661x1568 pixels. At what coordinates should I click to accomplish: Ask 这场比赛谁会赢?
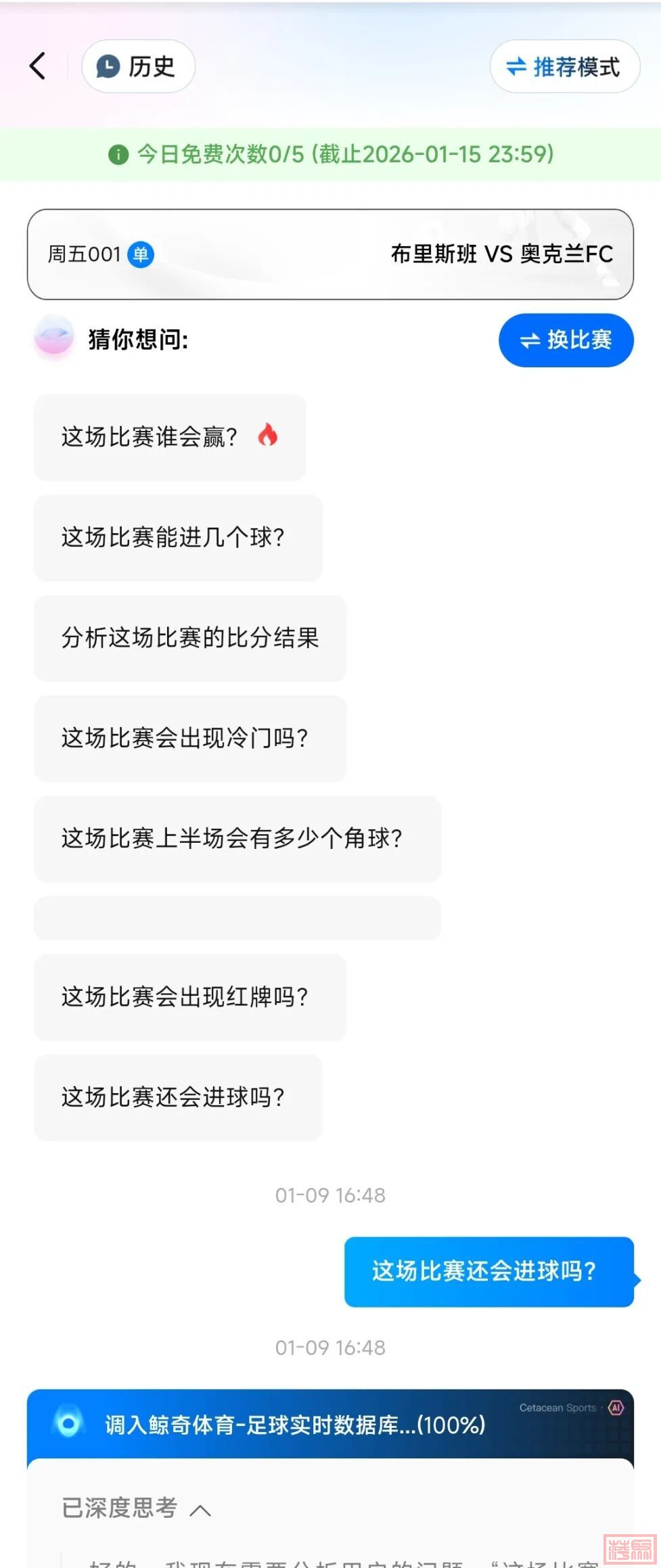pos(169,437)
